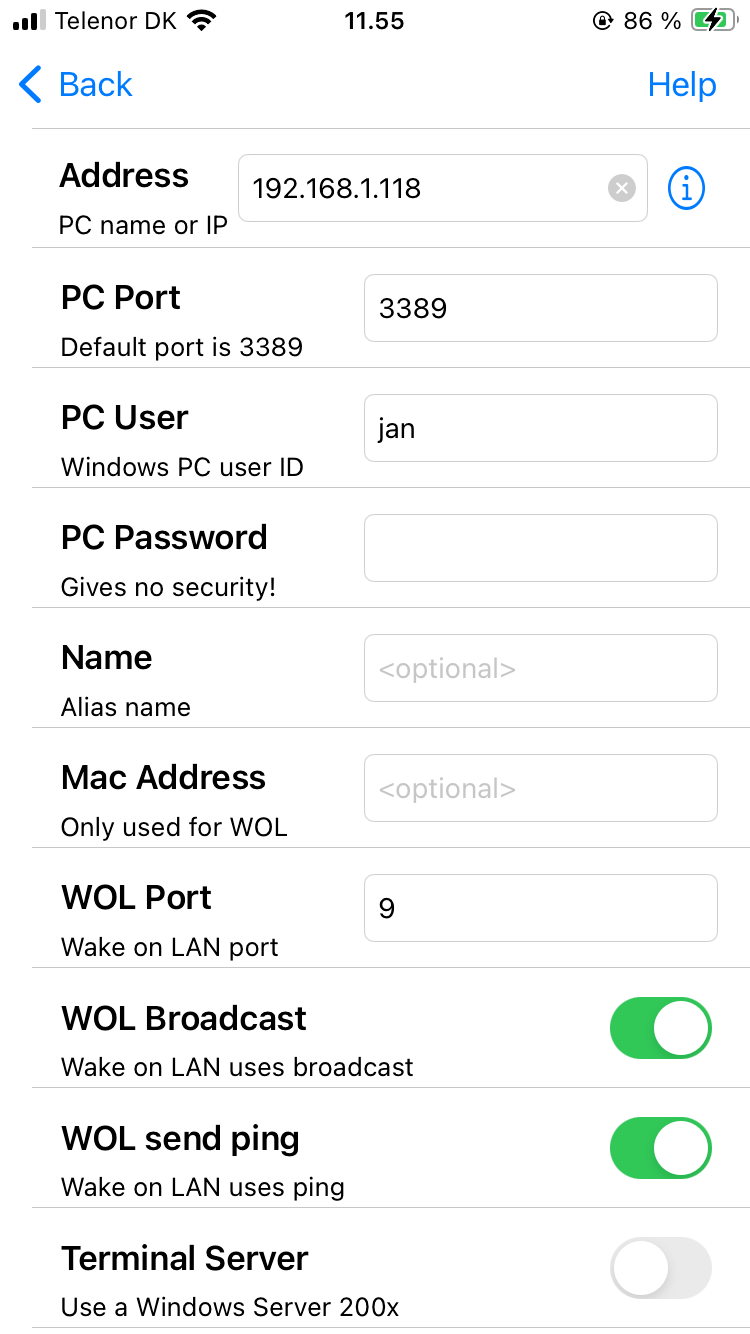Open the Address info popup
The image size is (750, 1334).
(686, 188)
